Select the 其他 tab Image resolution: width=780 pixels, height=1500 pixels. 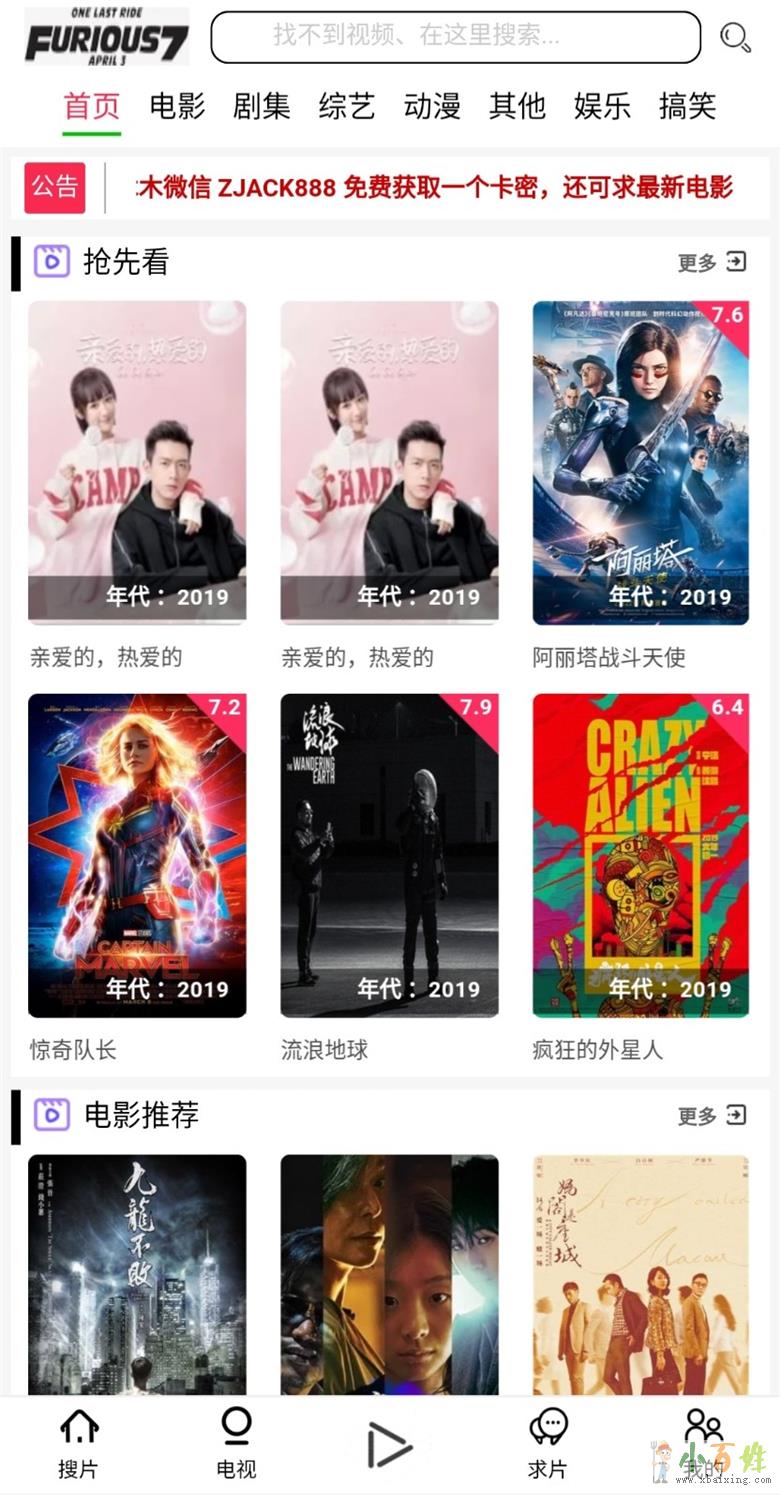517,106
